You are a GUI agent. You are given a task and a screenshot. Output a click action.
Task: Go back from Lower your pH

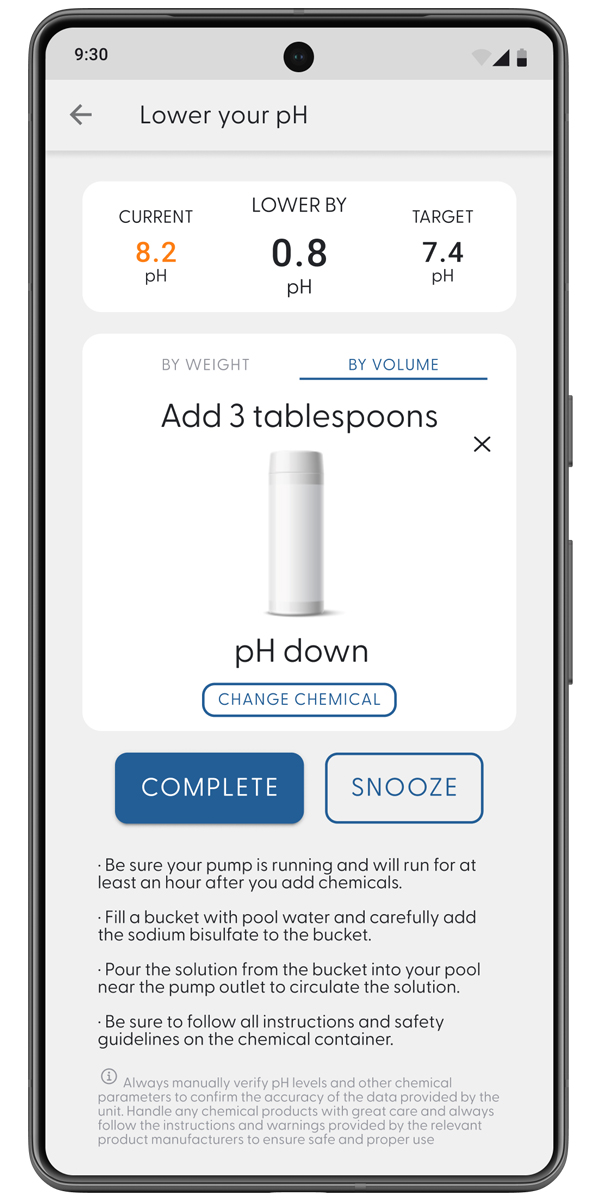click(x=81, y=116)
